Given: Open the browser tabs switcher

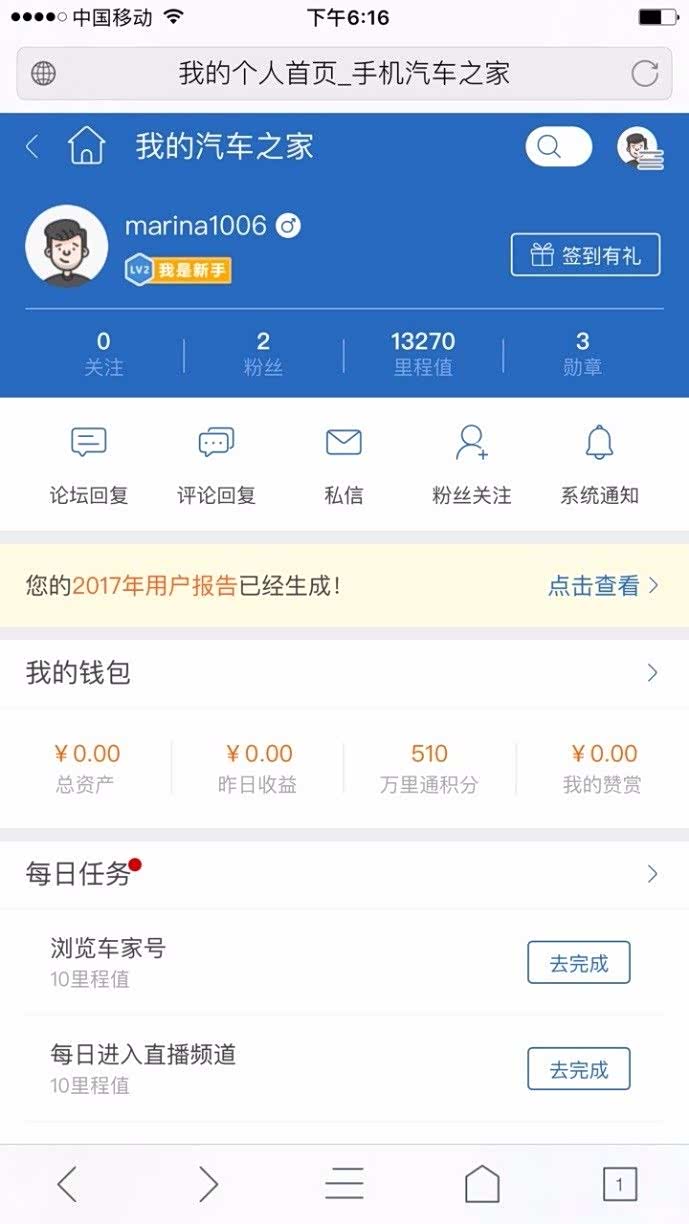Looking at the screenshot, I should tap(619, 1185).
